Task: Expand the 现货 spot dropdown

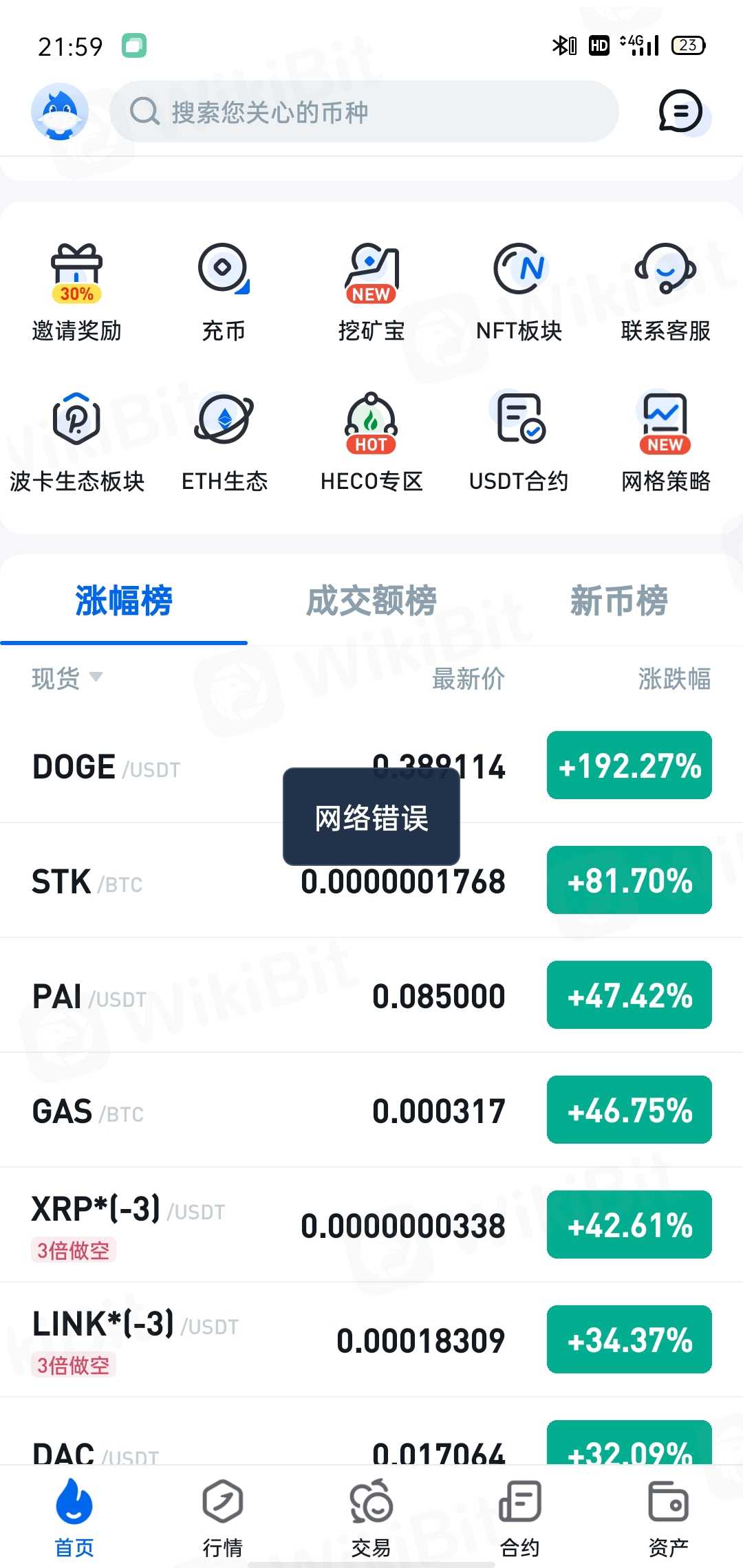Action: coord(67,678)
